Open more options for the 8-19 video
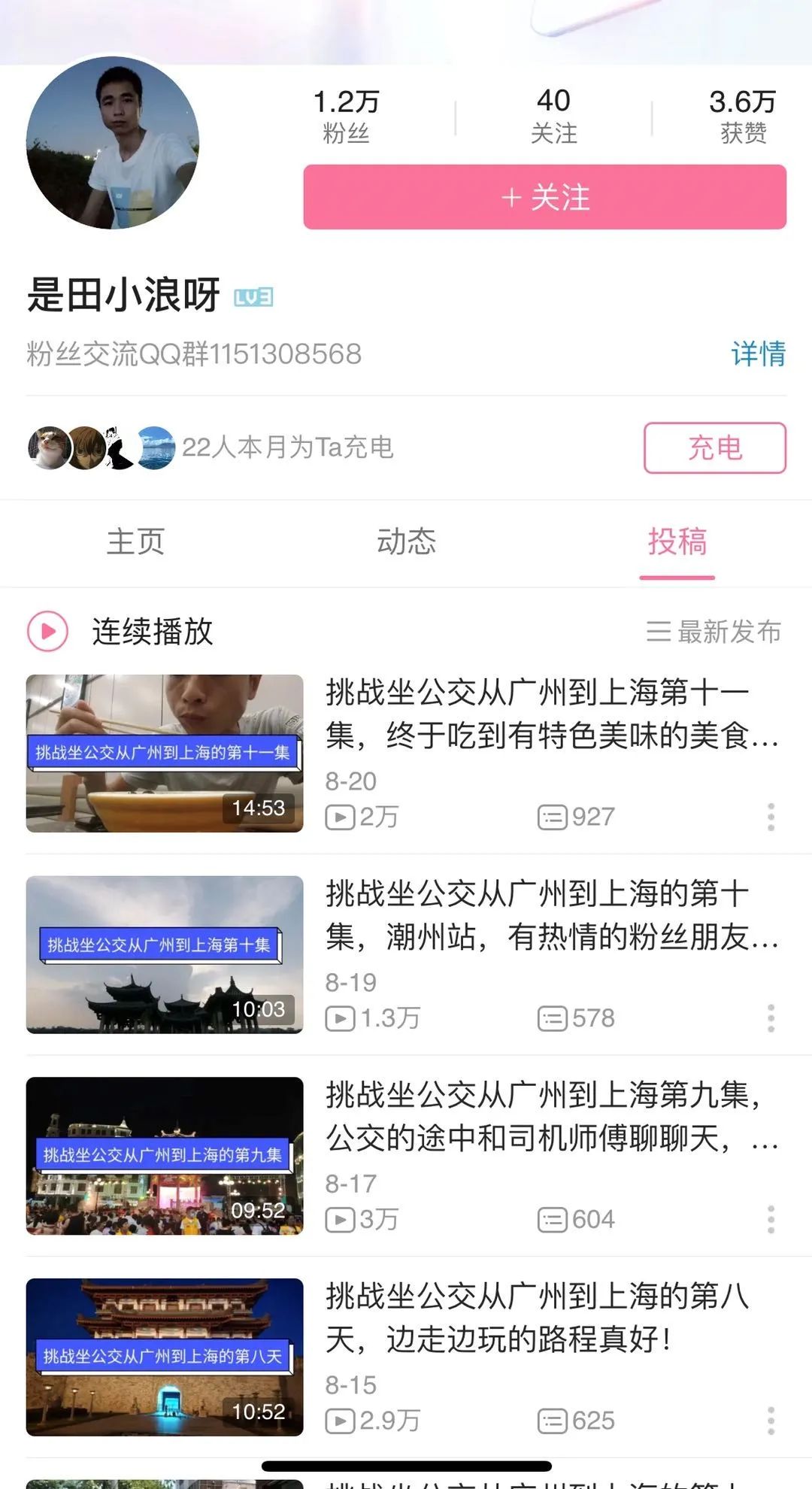Viewport: 812px width, 1489px height. (771, 1018)
